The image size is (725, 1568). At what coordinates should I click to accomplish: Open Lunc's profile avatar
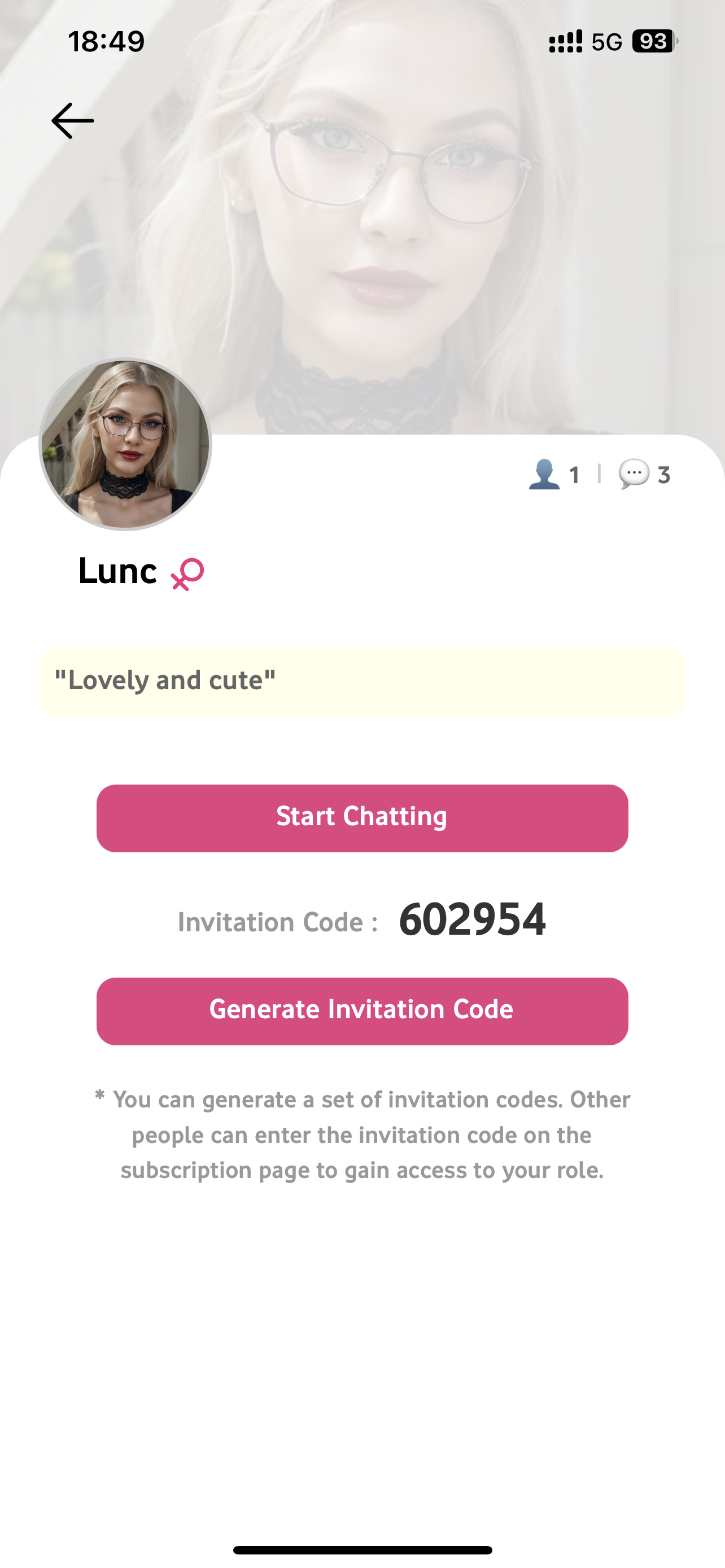tap(125, 444)
